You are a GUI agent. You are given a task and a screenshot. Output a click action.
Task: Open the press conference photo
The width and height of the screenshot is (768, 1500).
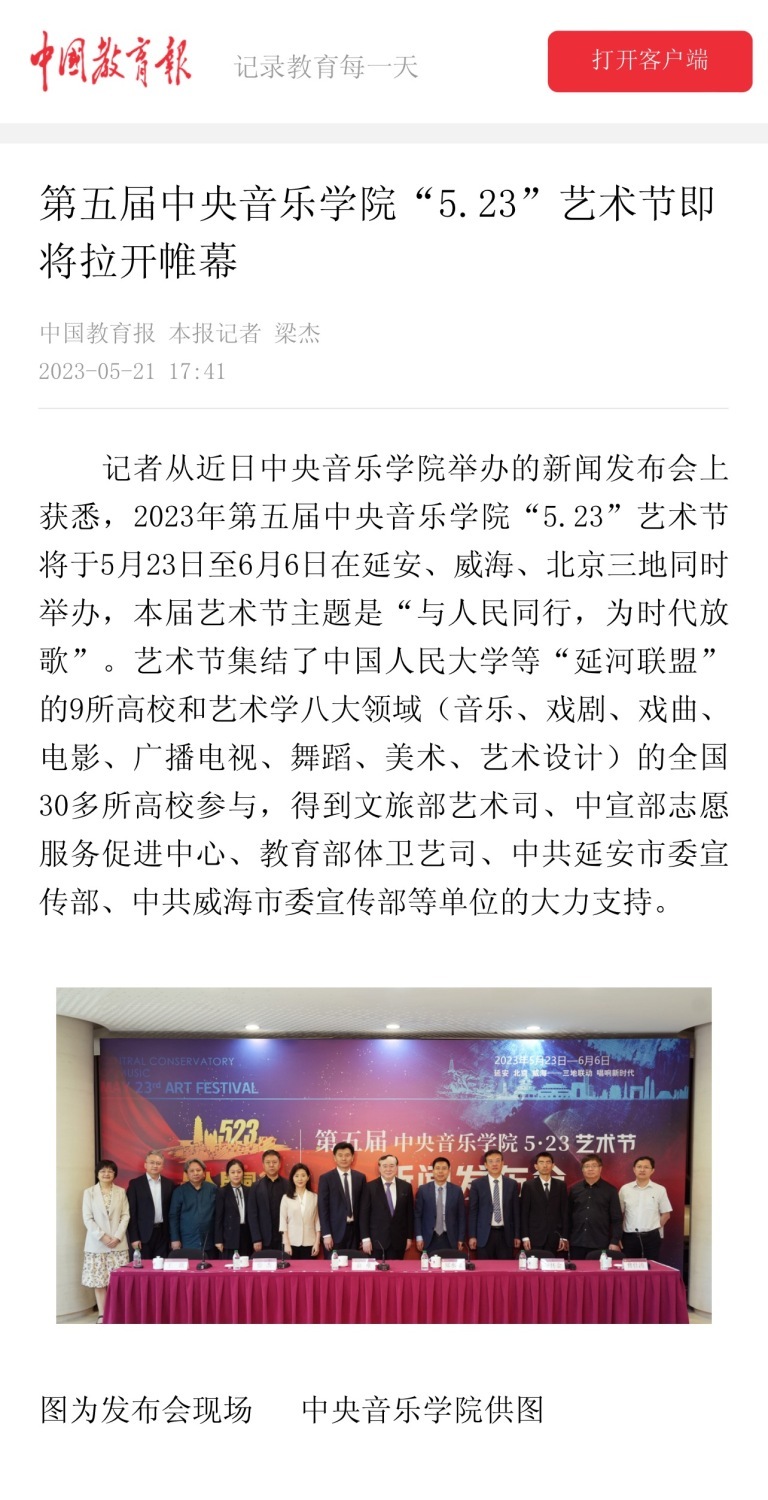384,1155
